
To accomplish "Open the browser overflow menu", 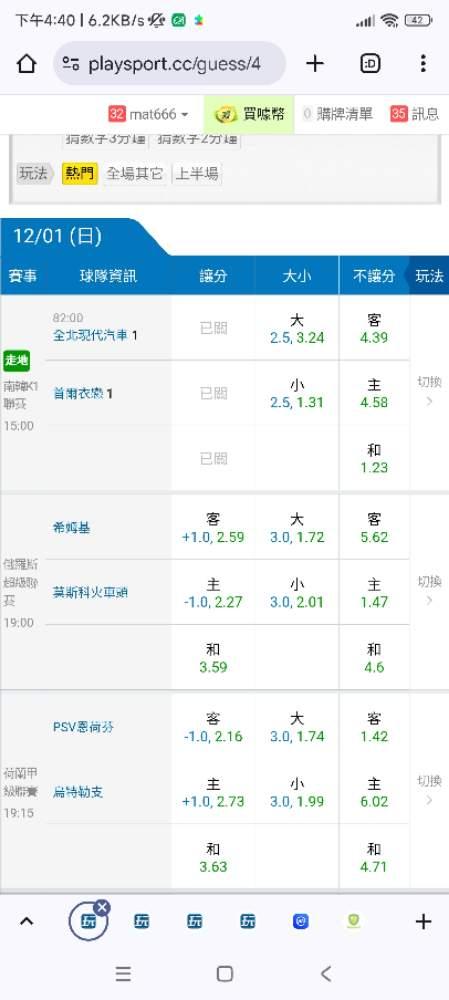I will tap(423, 64).
